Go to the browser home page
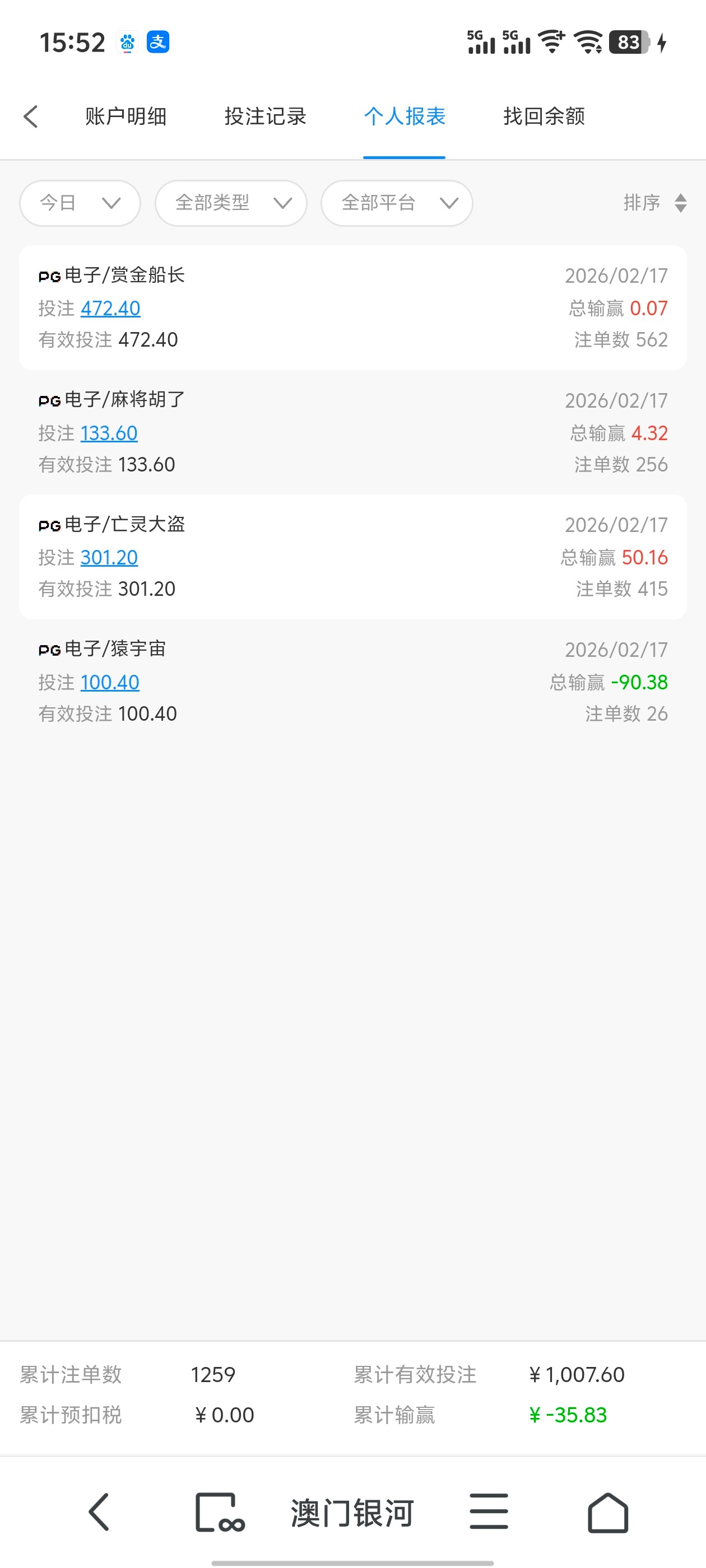706x1568 pixels. tap(607, 1512)
